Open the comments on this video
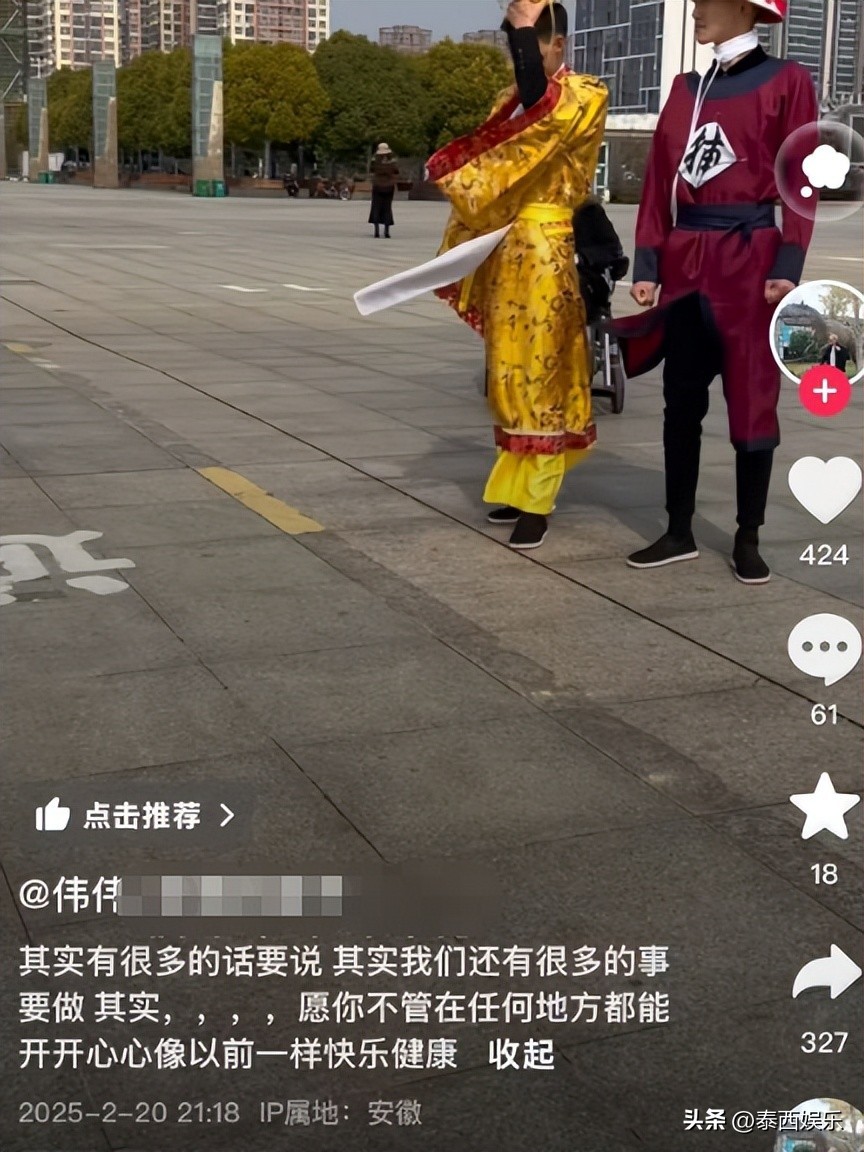Image resolution: width=864 pixels, height=1152 pixels. click(x=824, y=649)
